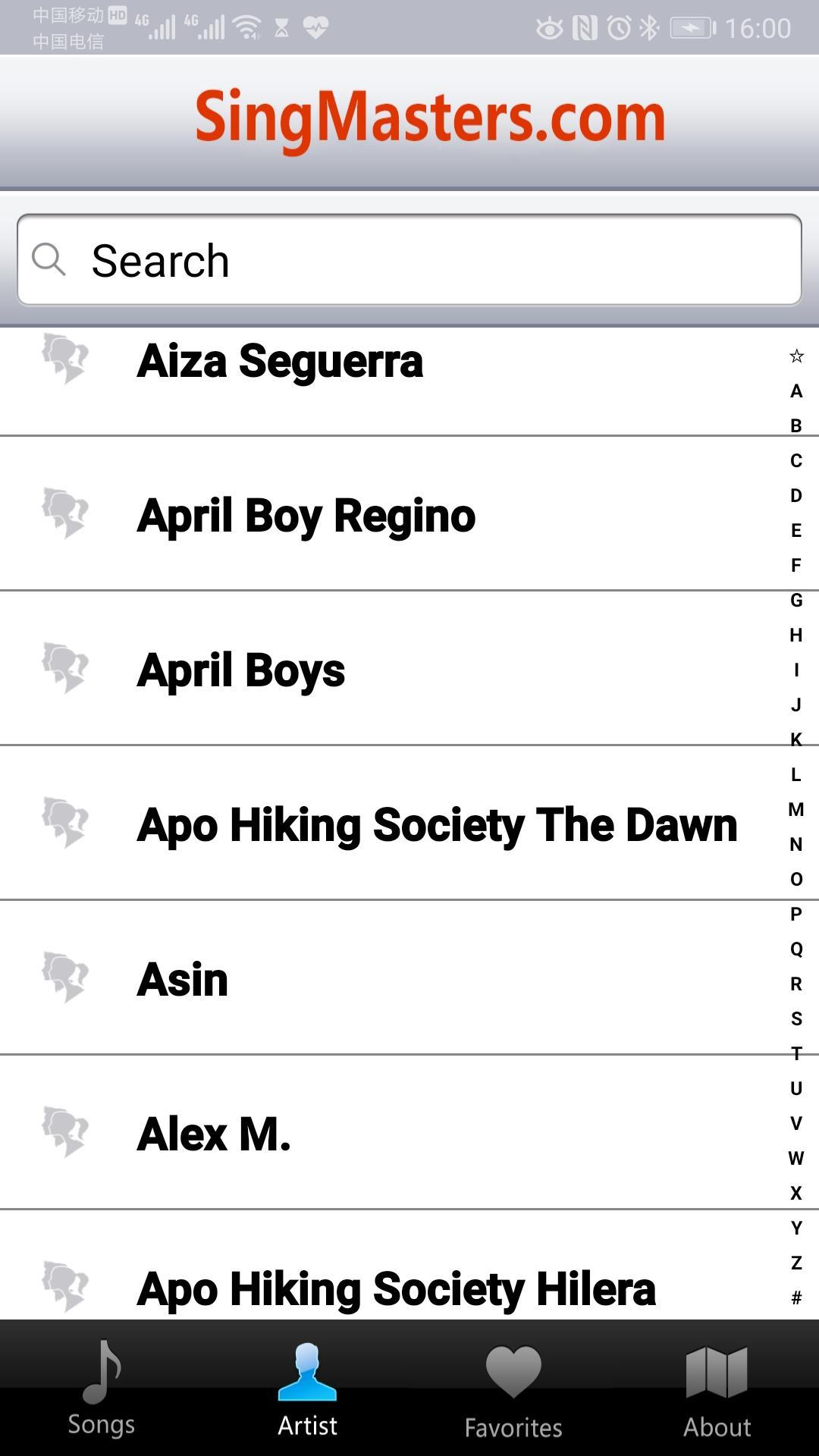
Task: Open the About tab
Action: [x=717, y=1389]
